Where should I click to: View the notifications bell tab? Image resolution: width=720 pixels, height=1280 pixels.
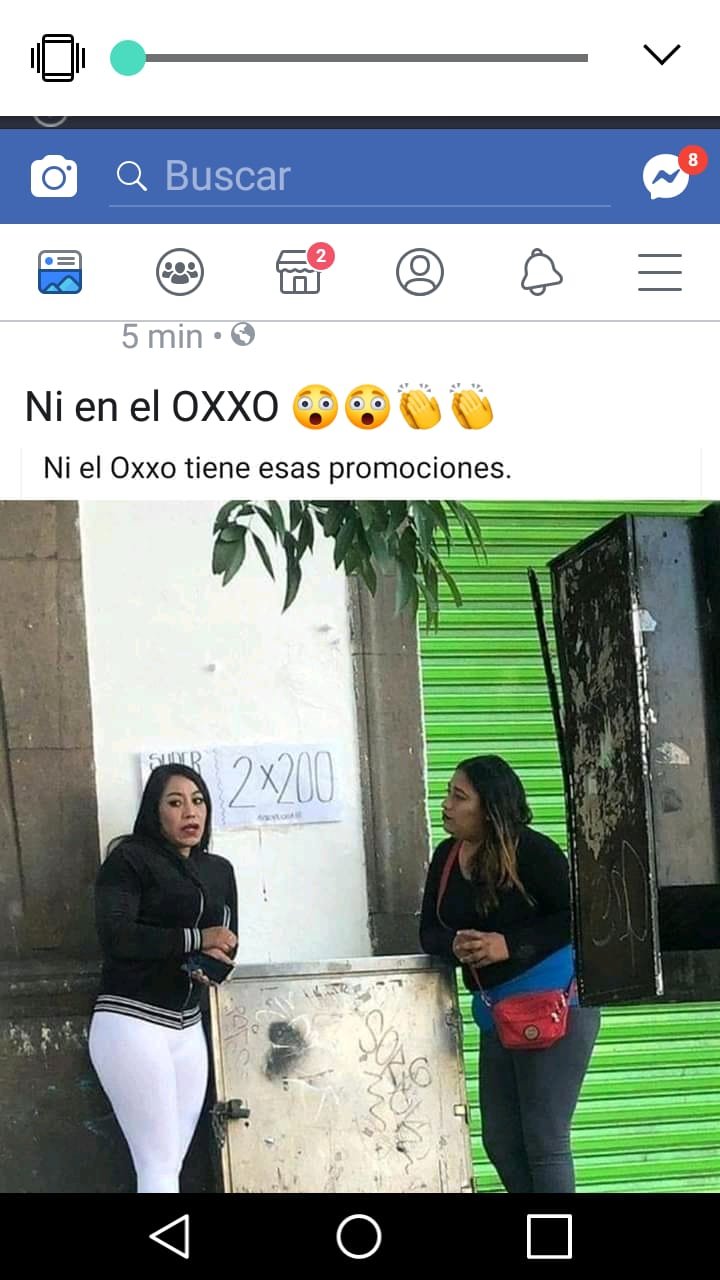[541, 272]
